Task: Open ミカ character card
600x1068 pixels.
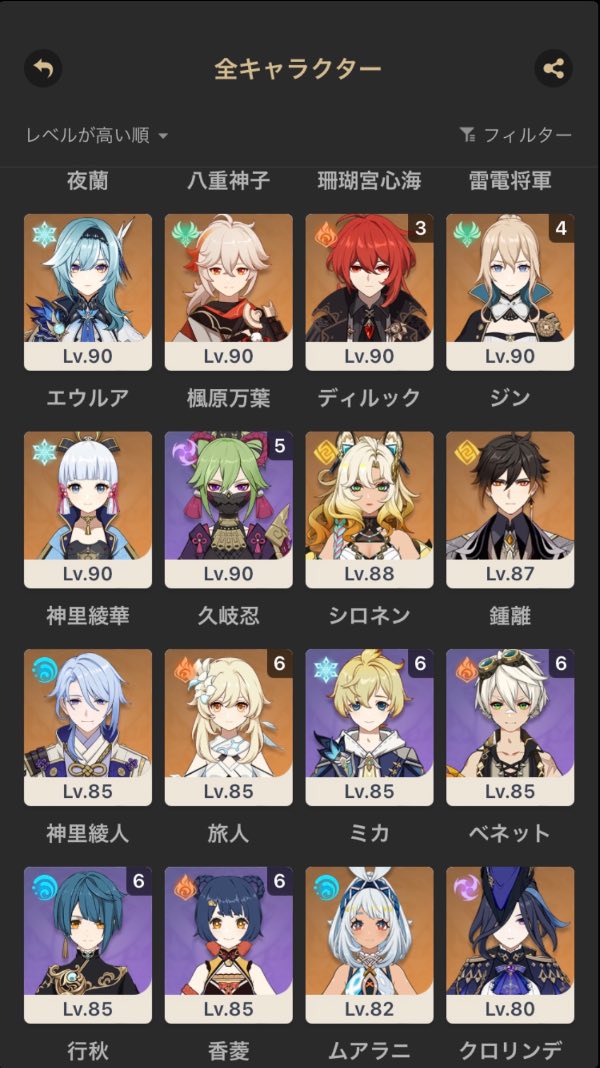Action: coord(369,727)
